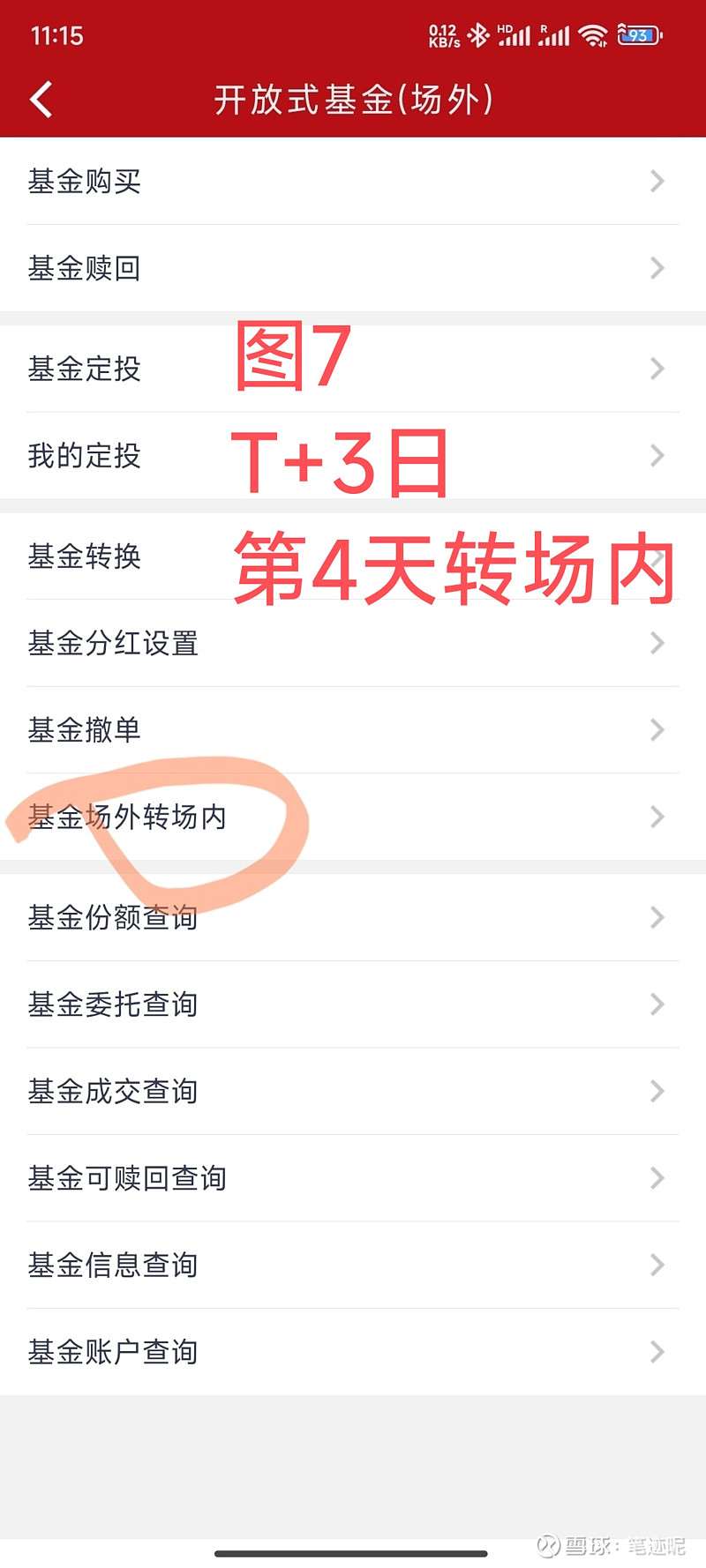
Task: Open 基金账户查询
Action: pyautogui.click(x=353, y=1352)
